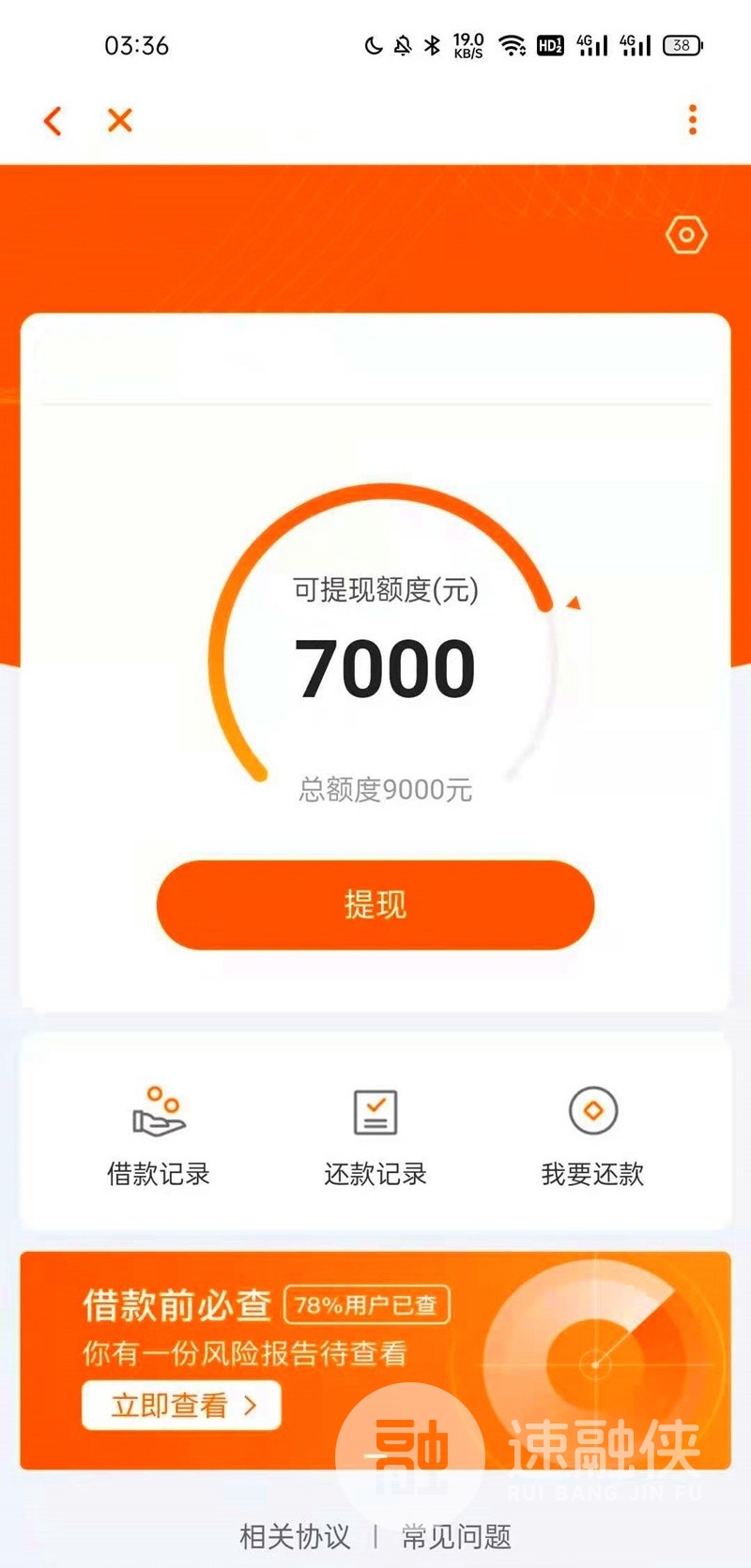751x1568 pixels.
Task: Go back using the orange arrow
Action: pyautogui.click(x=54, y=120)
